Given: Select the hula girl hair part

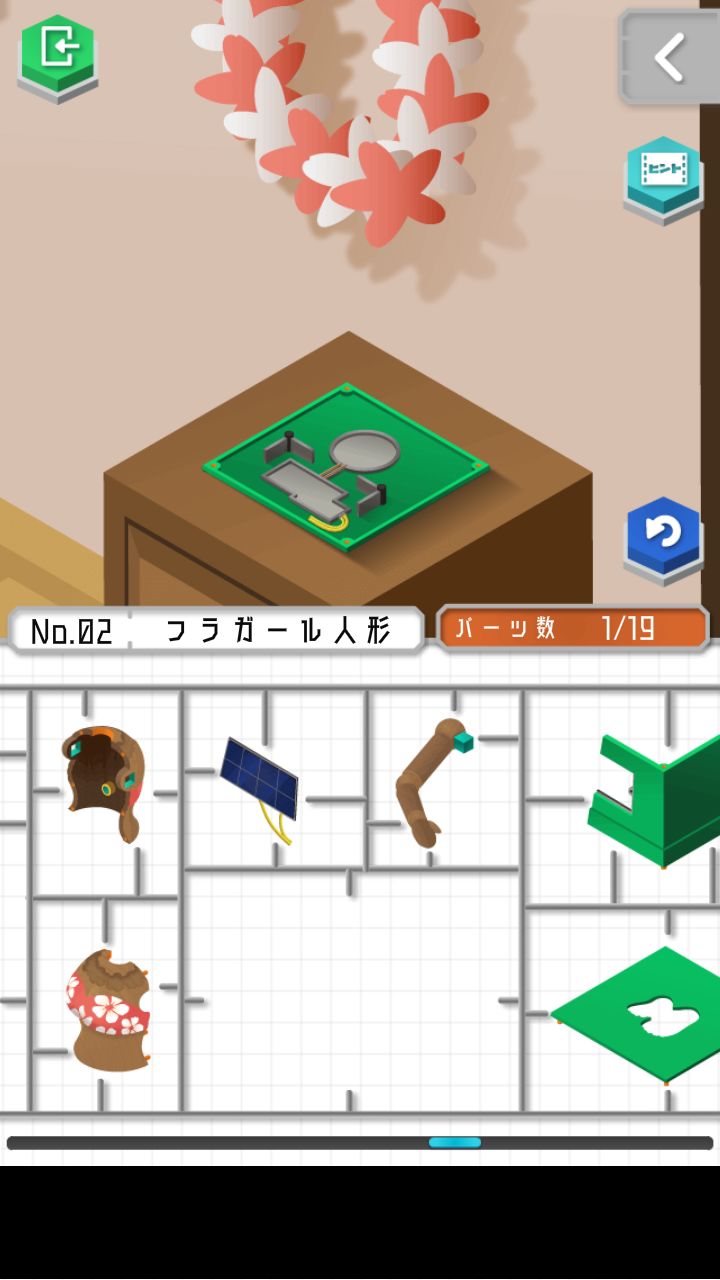Looking at the screenshot, I should (x=105, y=781).
